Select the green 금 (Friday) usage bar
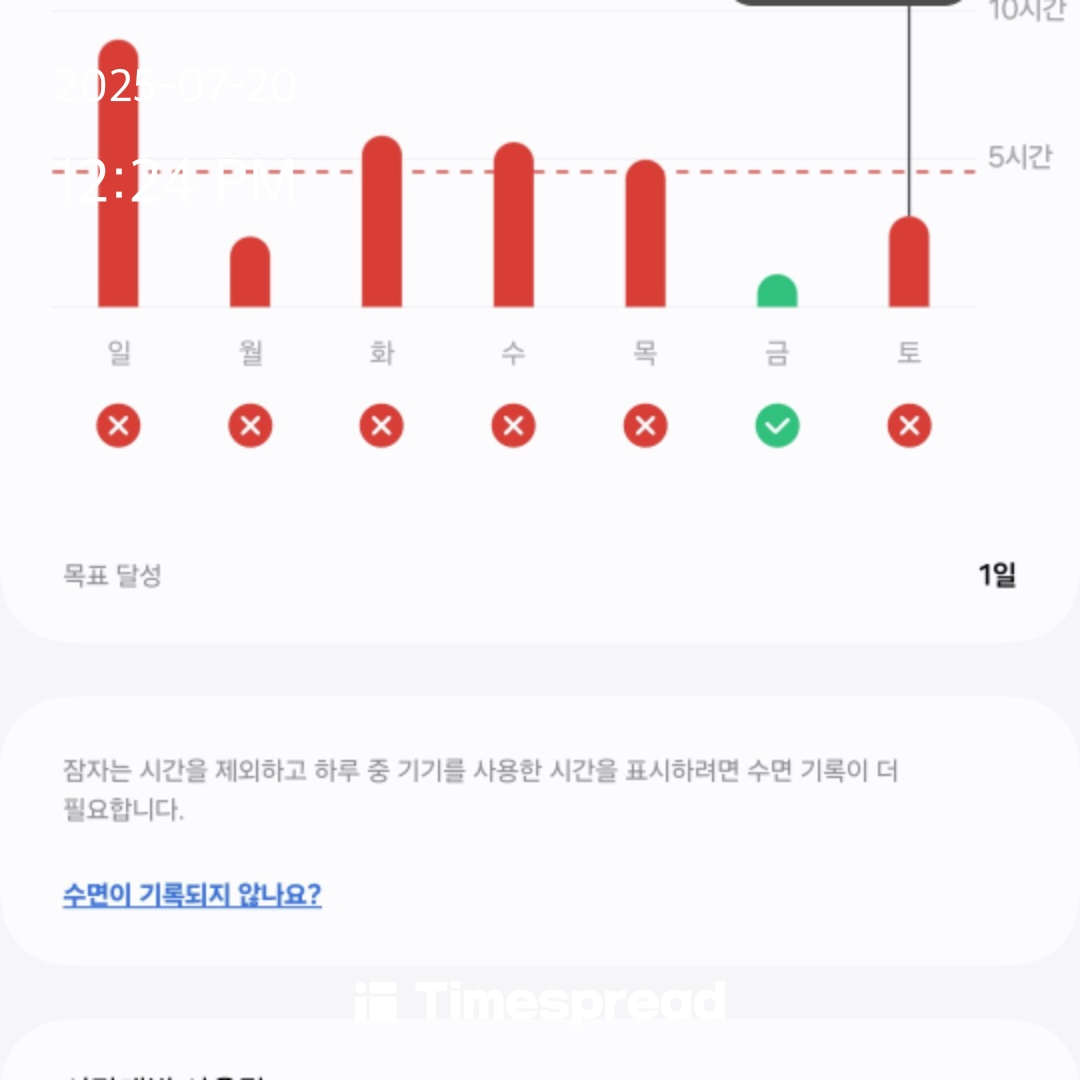Screen dimensions: 1080x1080 click(777, 291)
